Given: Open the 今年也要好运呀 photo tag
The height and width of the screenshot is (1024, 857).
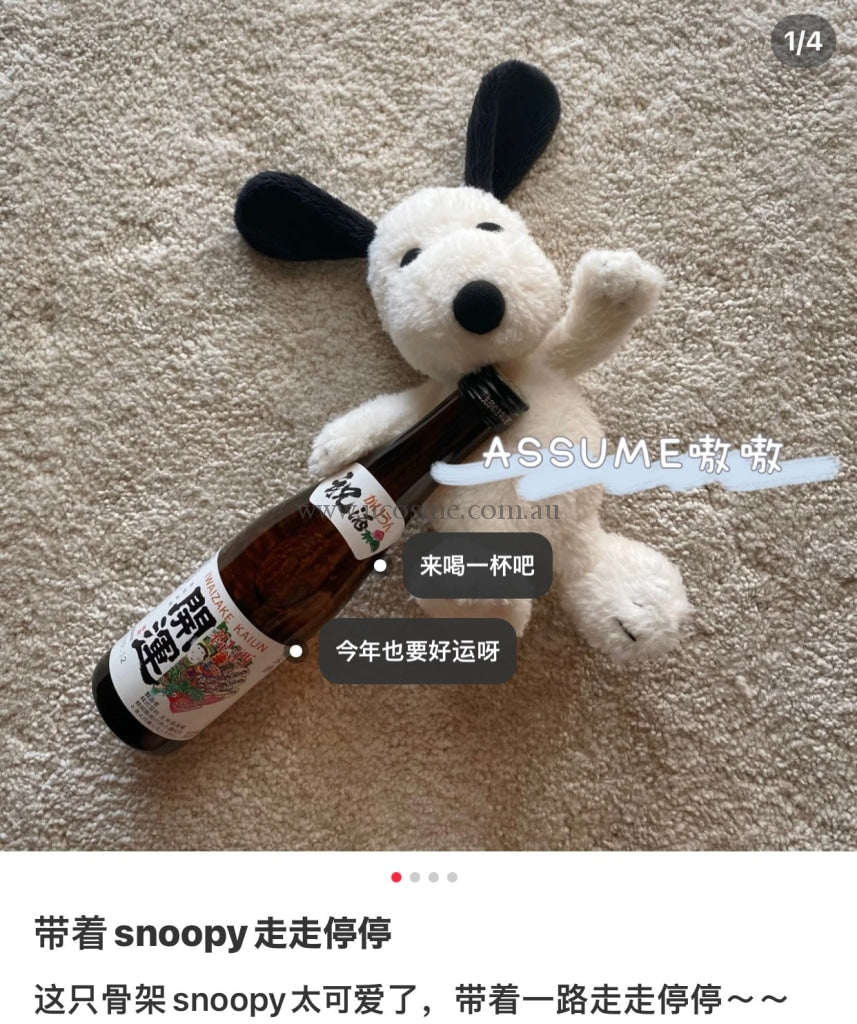Looking at the screenshot, I should coord(417,651).
